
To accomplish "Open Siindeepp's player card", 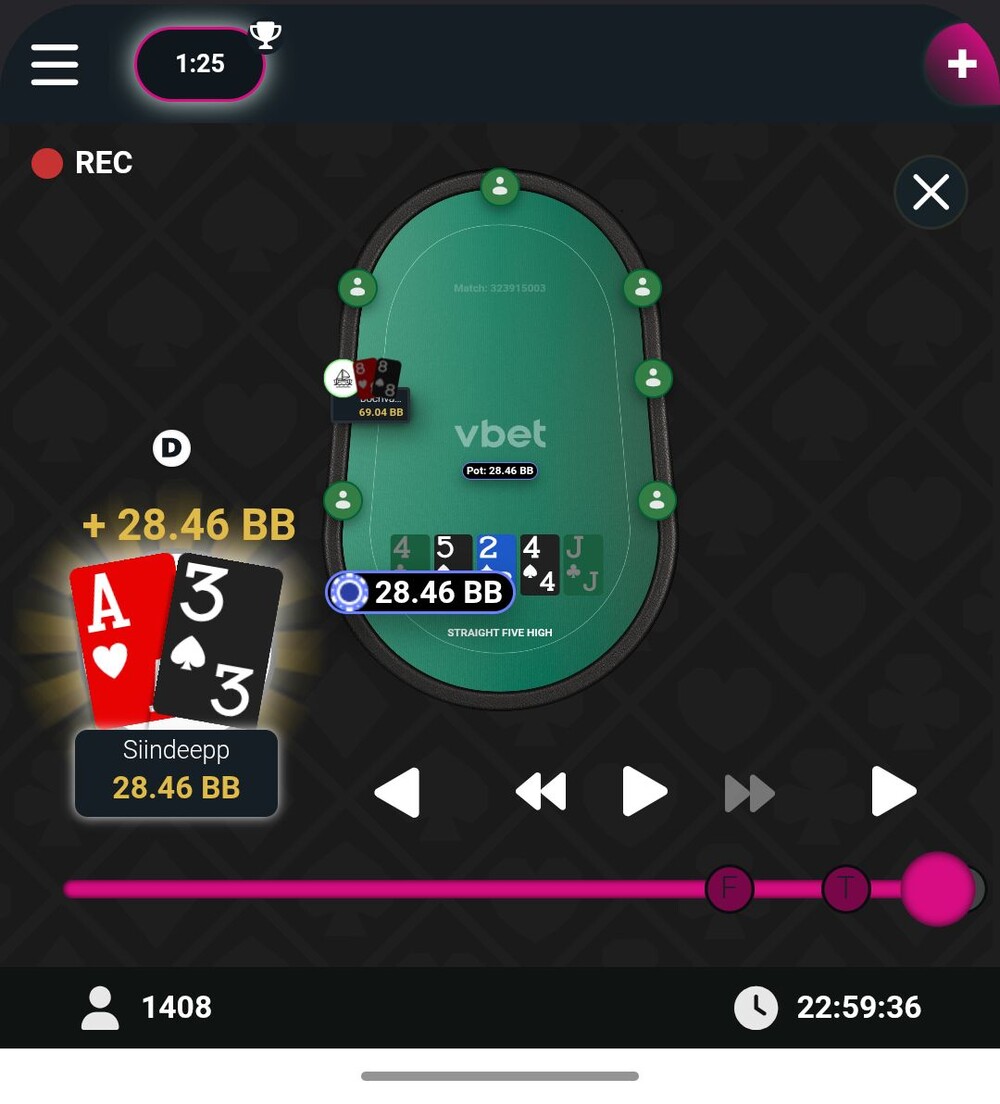I will tap(176, 773).
